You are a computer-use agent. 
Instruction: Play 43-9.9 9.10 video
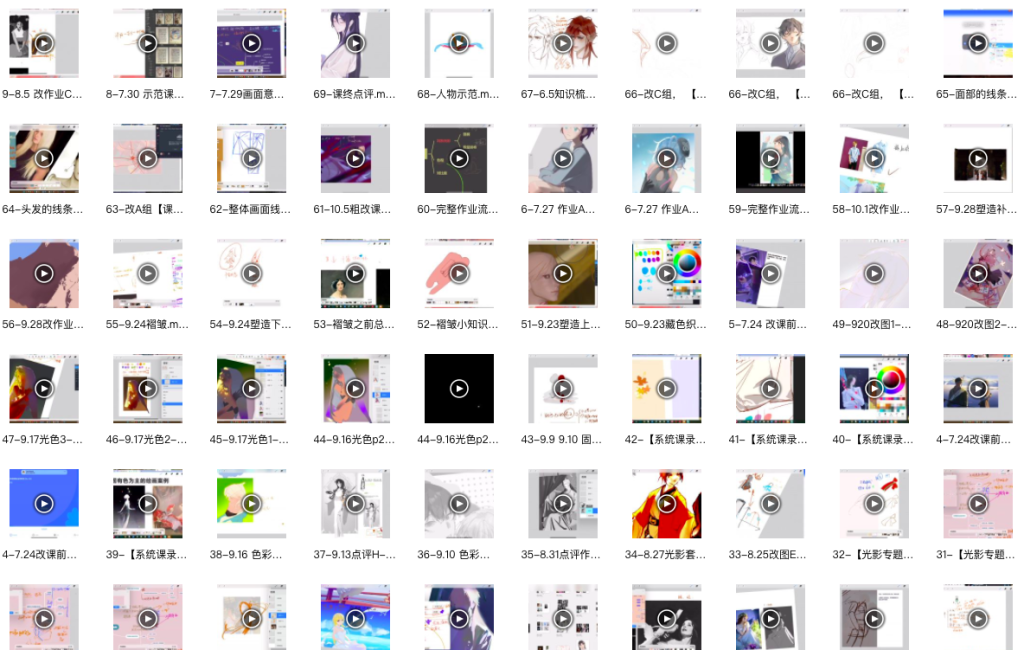pos(563,388)
